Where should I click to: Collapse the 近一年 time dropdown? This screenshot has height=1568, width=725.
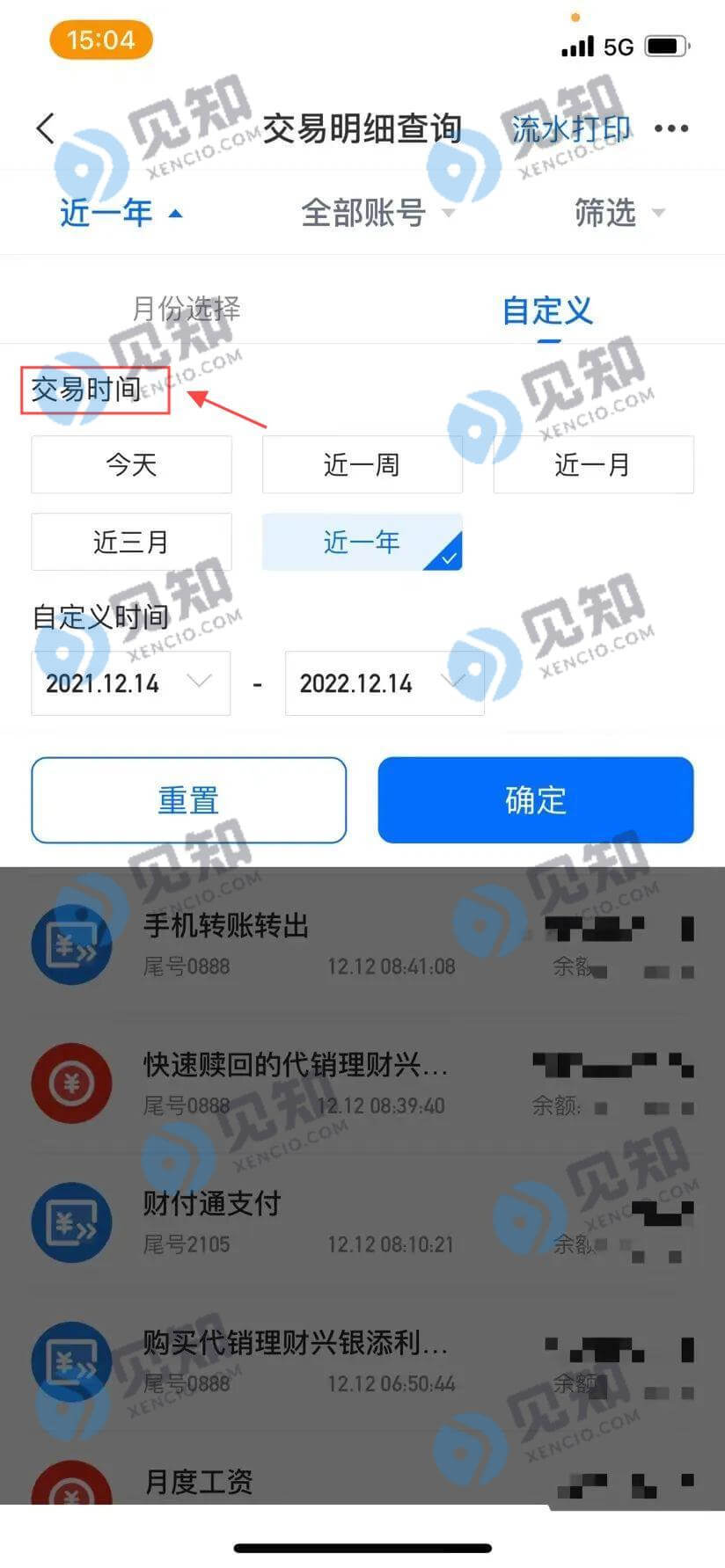pyautogui.click(x=121, y=213)
